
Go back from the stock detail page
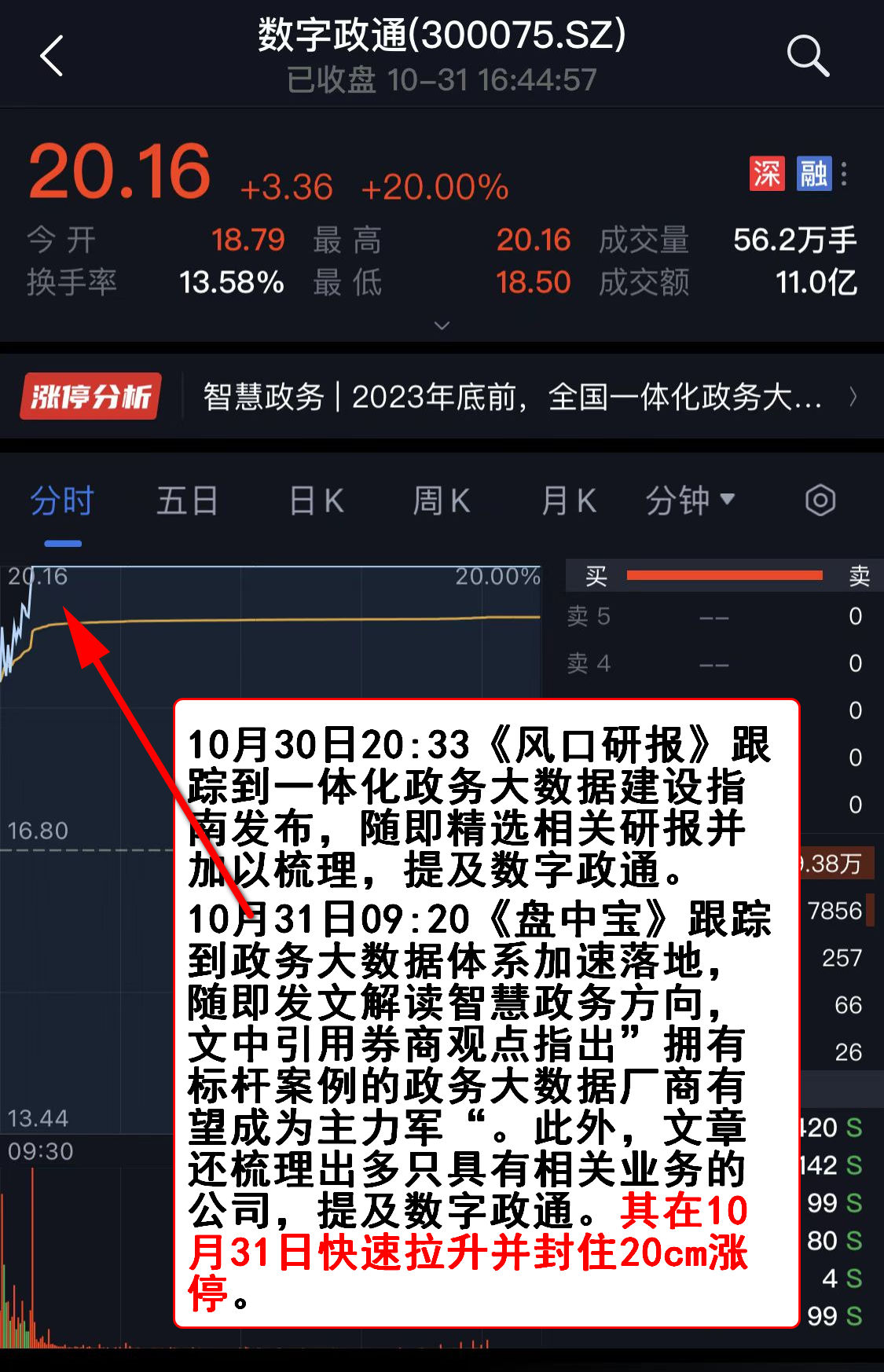[52, 57]
